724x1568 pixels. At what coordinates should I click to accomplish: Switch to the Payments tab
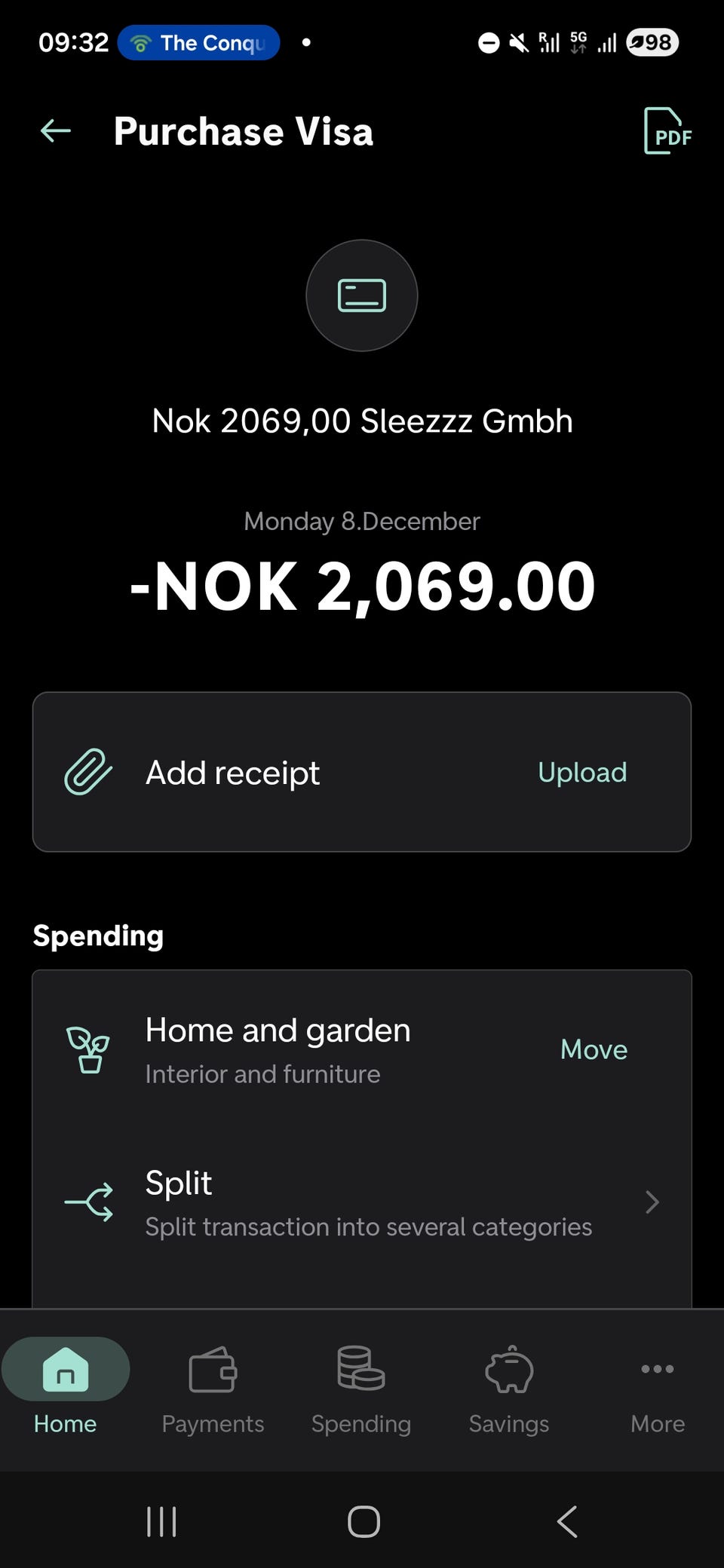point(213,1390)
